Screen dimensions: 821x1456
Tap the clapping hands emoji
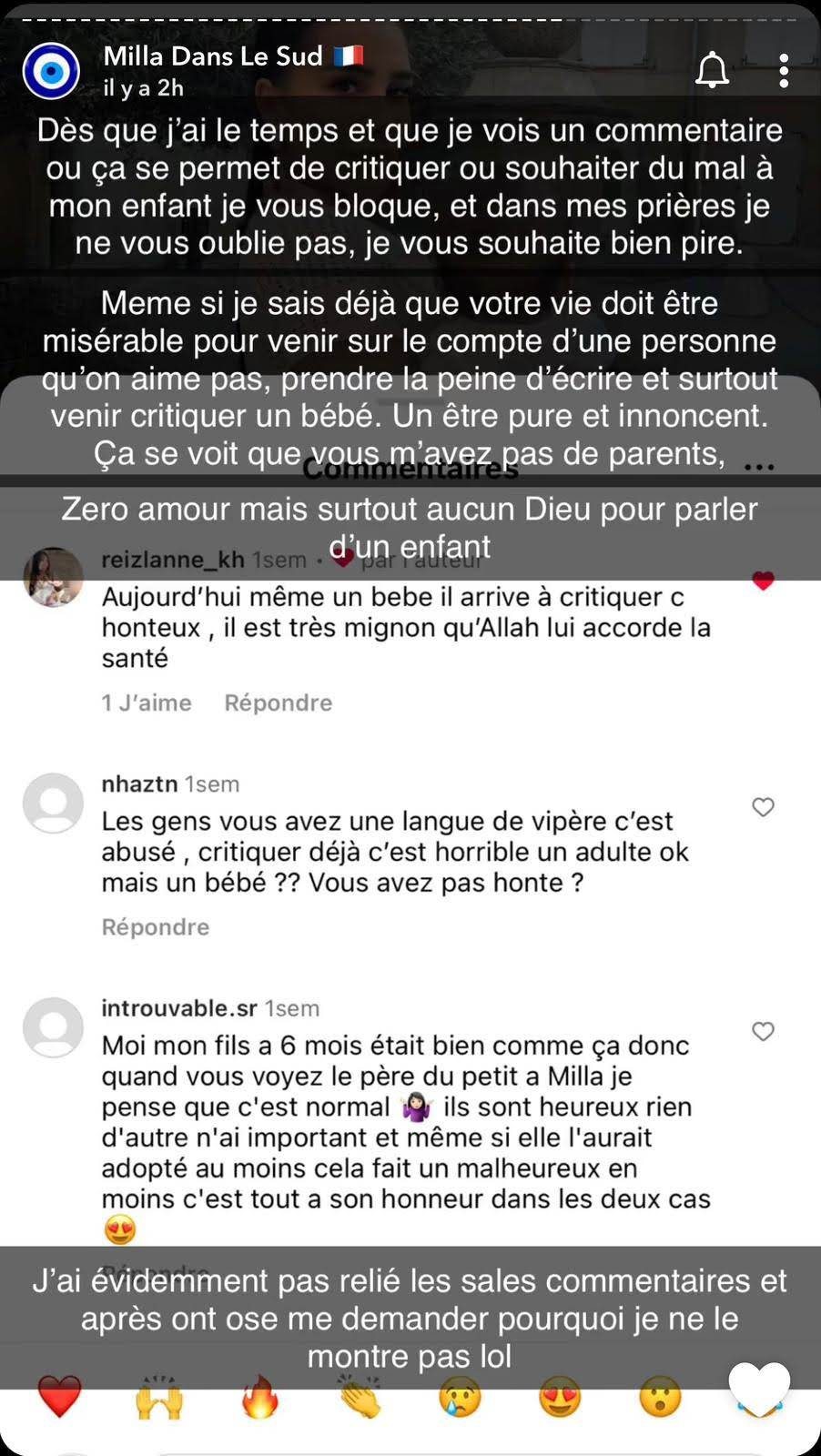coord(360,1395)
